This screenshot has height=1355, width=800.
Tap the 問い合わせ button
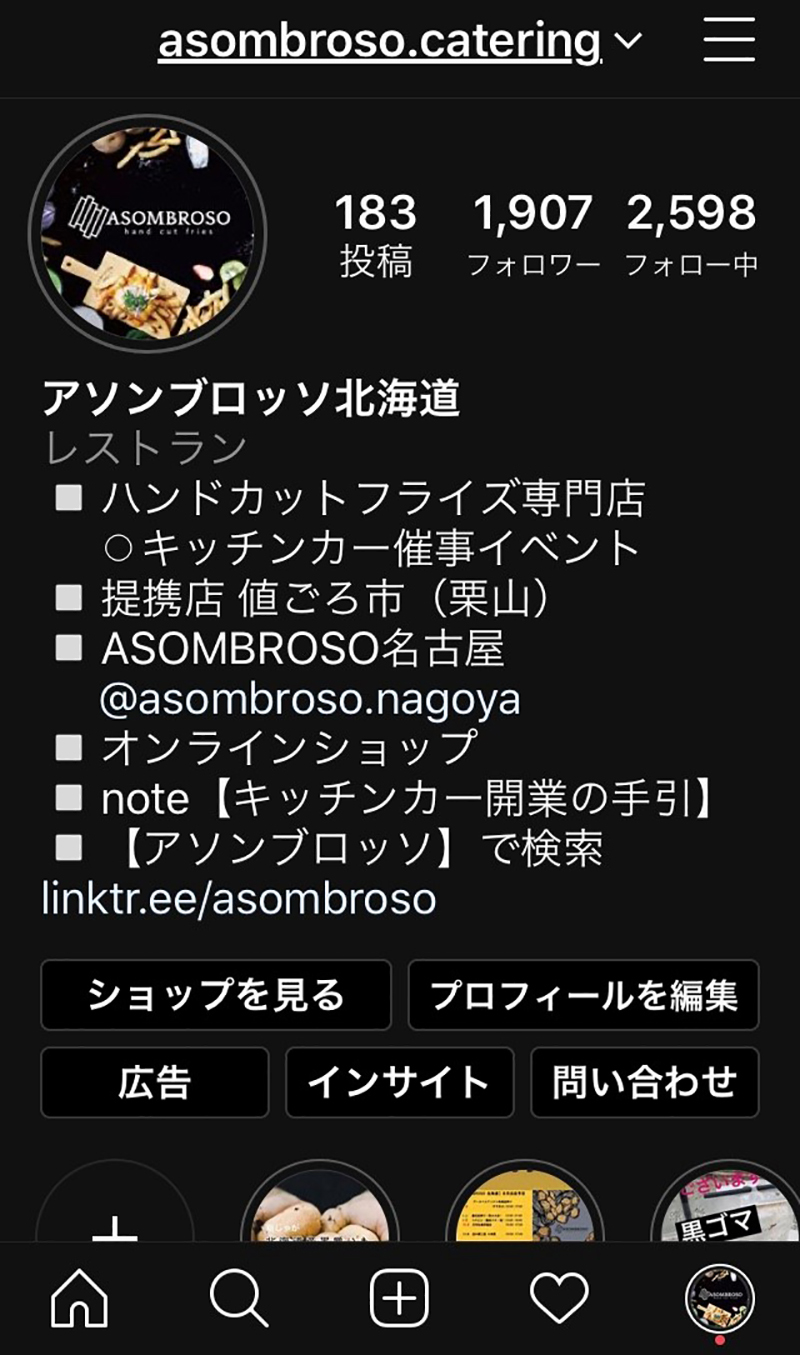[644, 1082]
